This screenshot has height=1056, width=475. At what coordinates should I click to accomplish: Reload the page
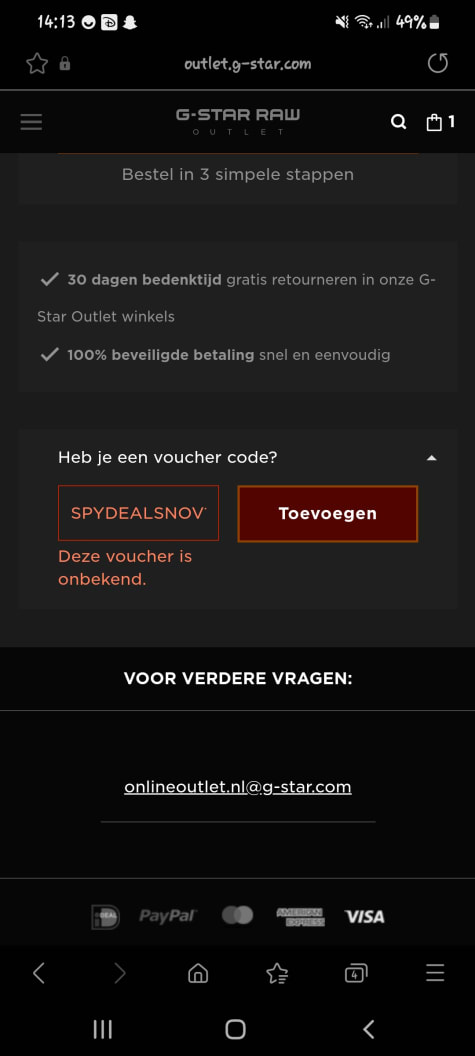tap(438, 63)
